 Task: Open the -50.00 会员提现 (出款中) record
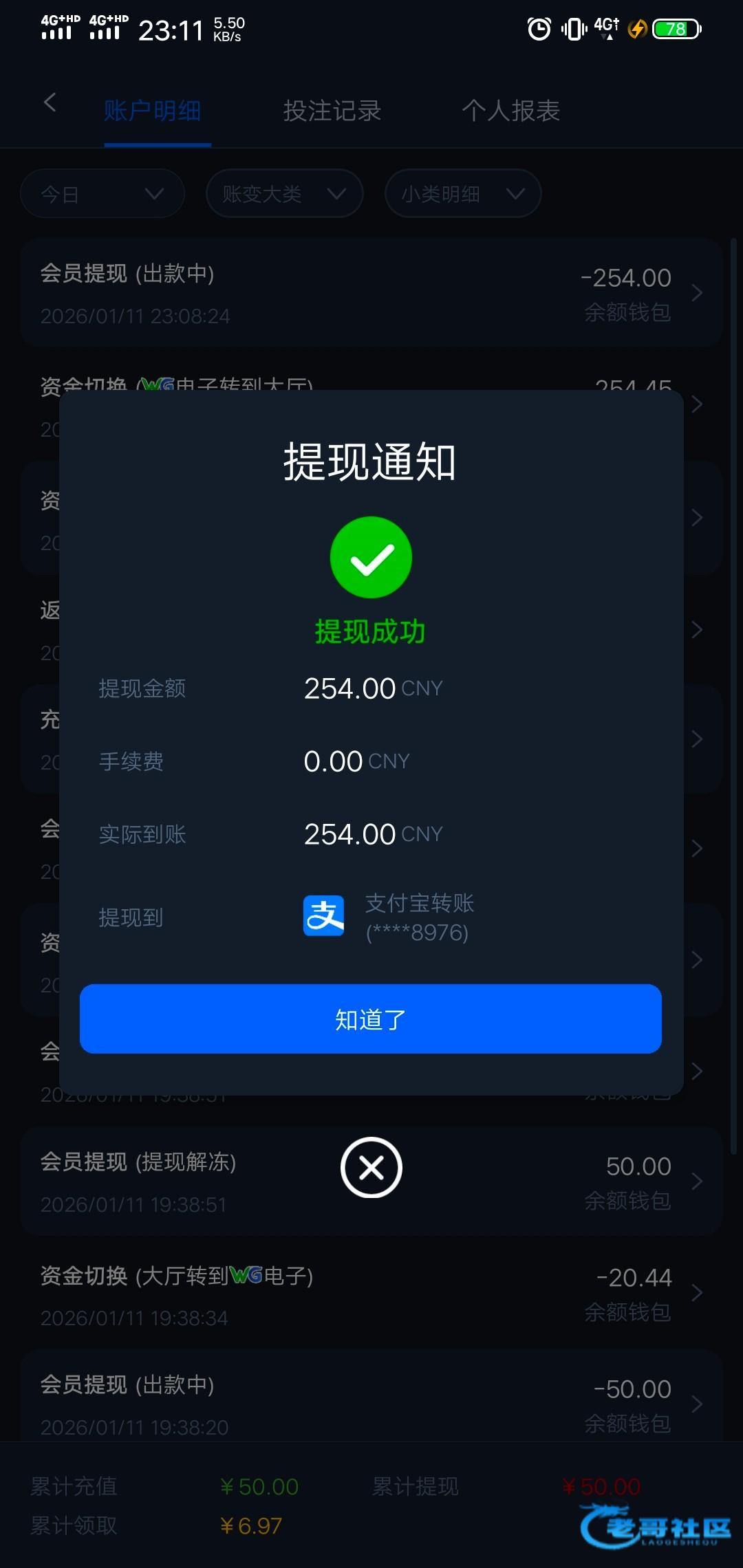(x=371, y=1403)
